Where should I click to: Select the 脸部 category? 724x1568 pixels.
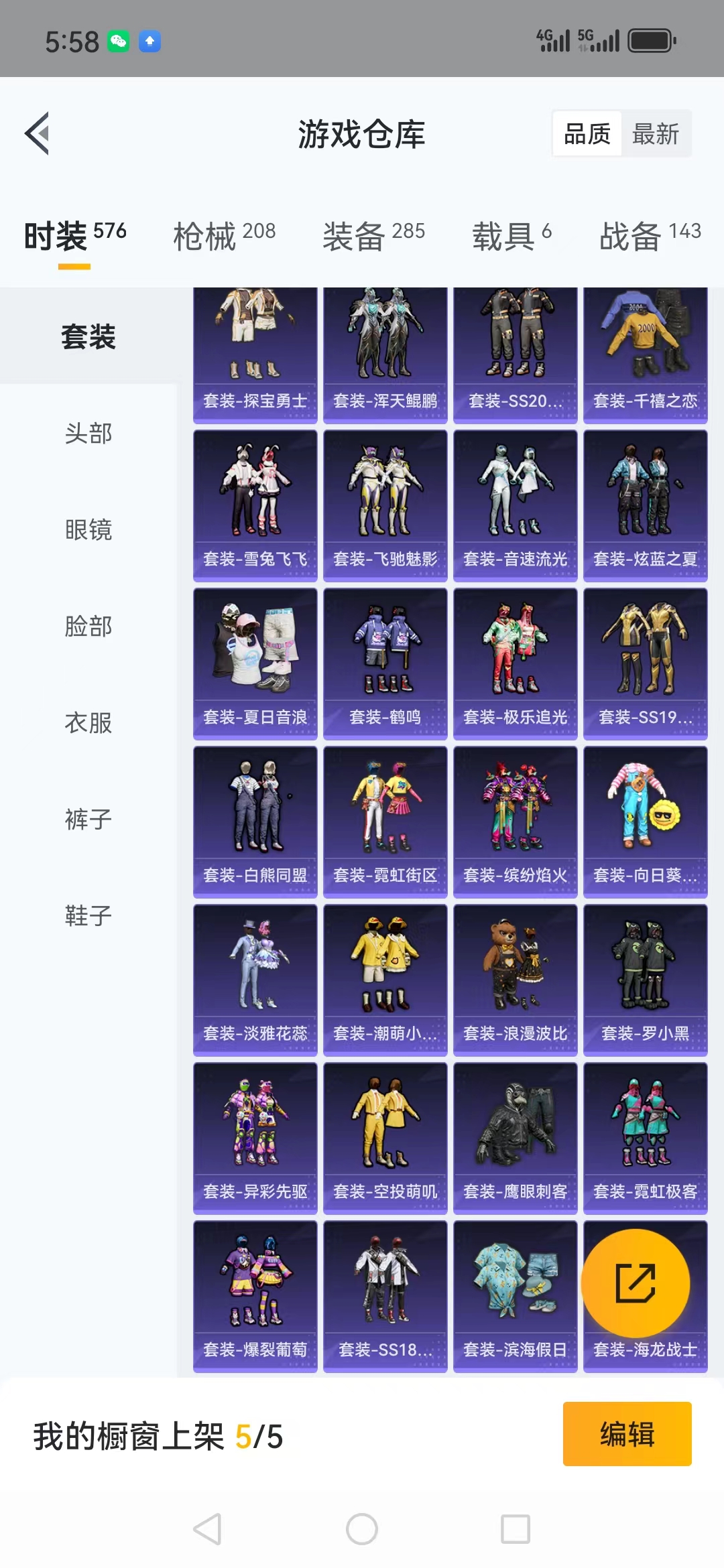coord(88,627)
